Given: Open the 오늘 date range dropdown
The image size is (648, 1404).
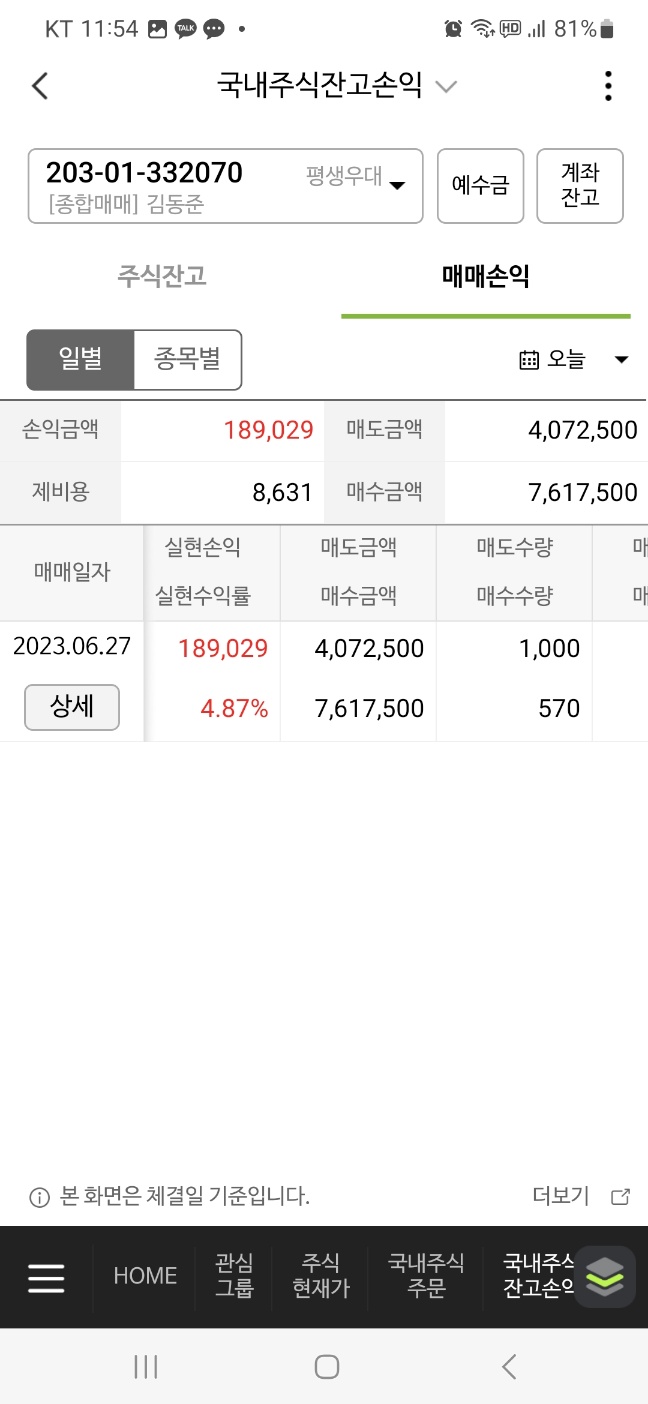Looking at the screenshot, I should [x=574, y=360].
